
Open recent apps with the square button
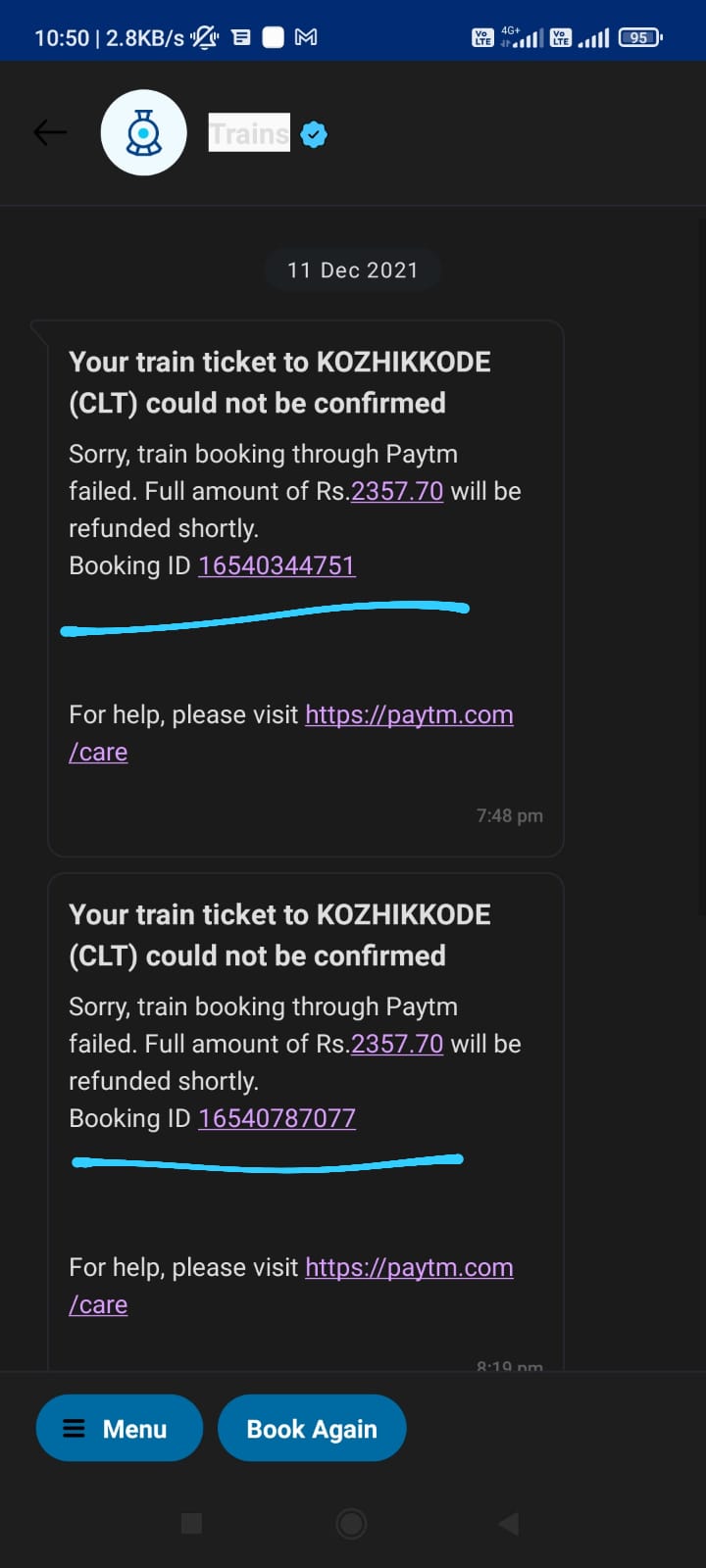click(x=192, y=1523)
